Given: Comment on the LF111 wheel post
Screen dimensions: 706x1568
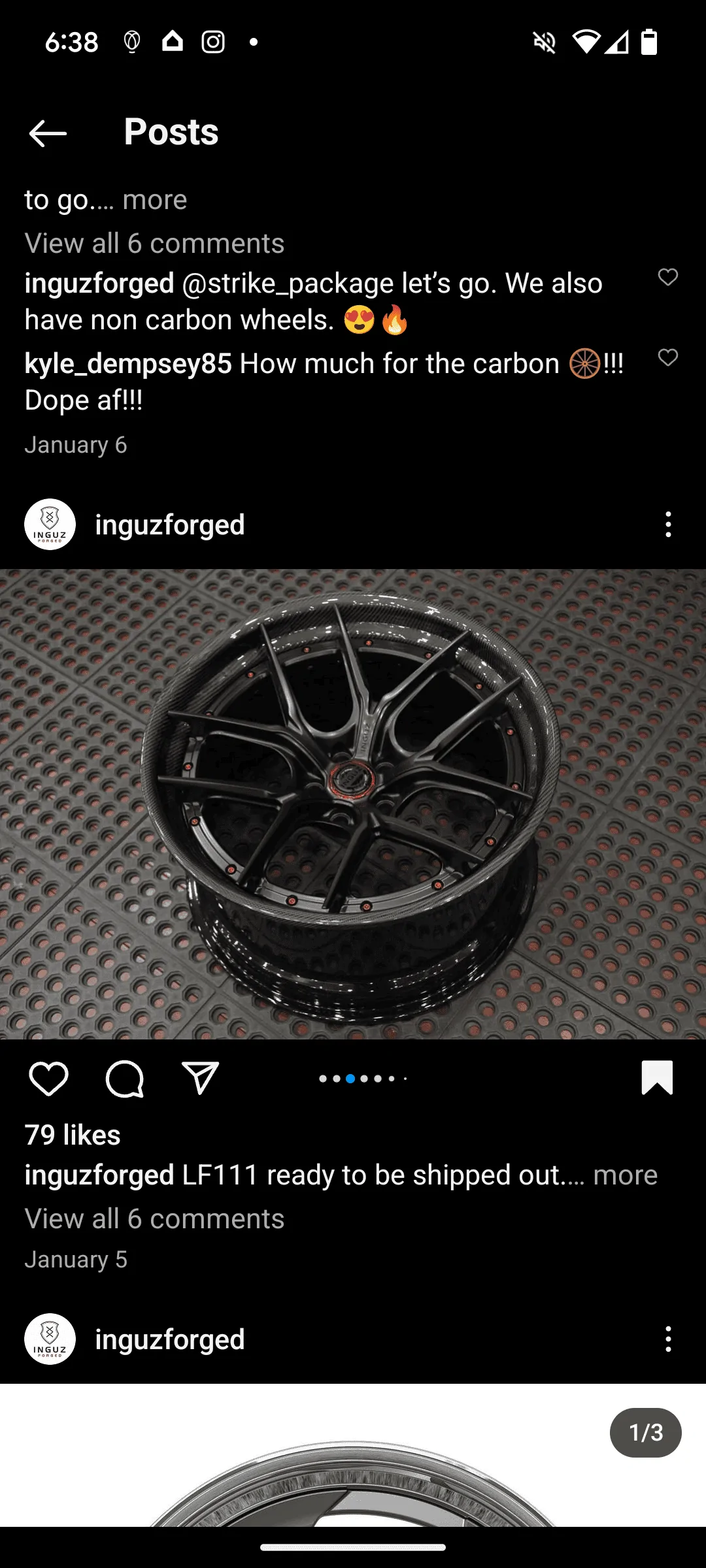Looking at the screenshot, I should (x=124, y=1078).
